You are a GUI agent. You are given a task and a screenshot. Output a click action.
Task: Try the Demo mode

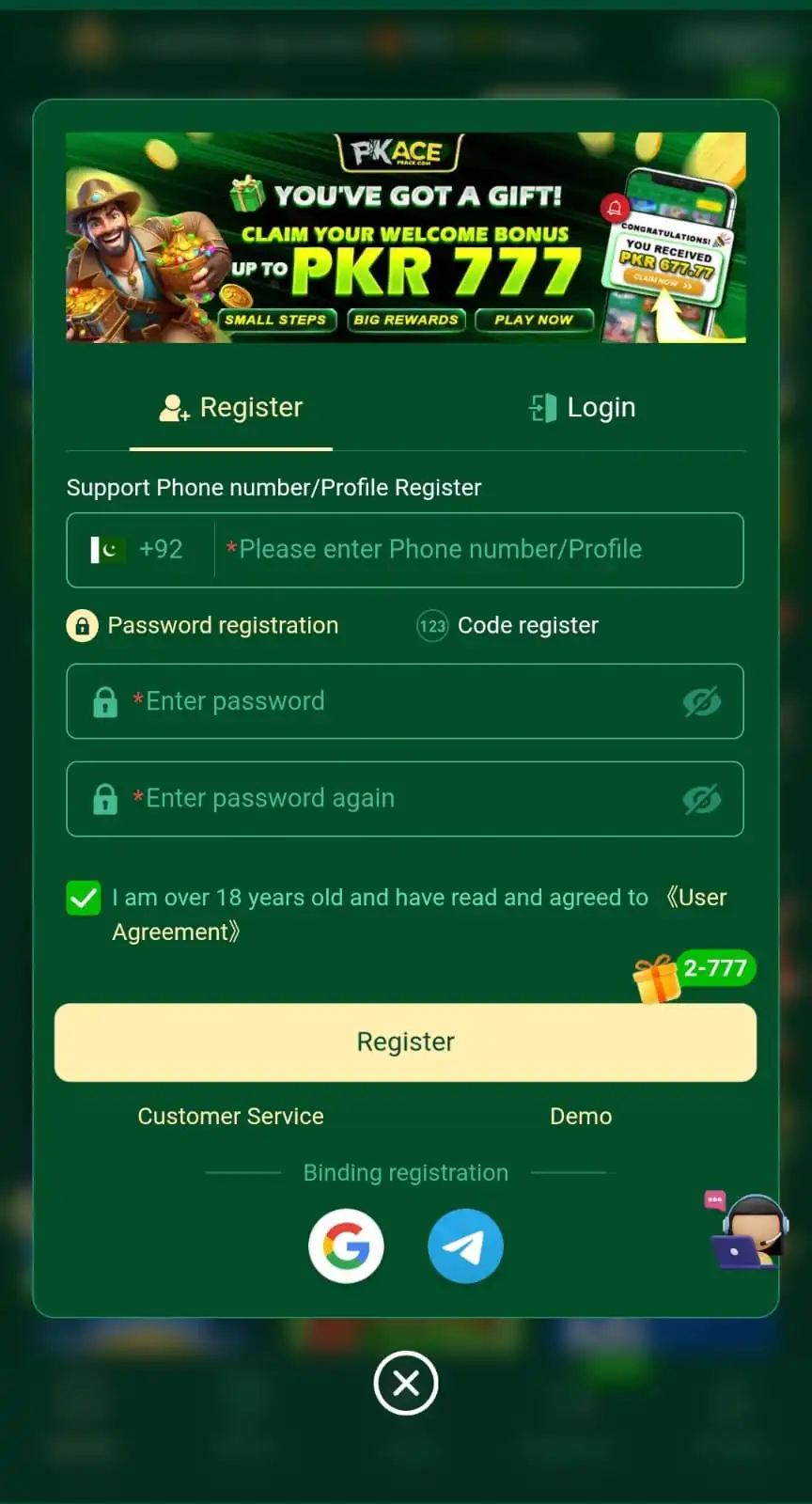coord(581,1117)
